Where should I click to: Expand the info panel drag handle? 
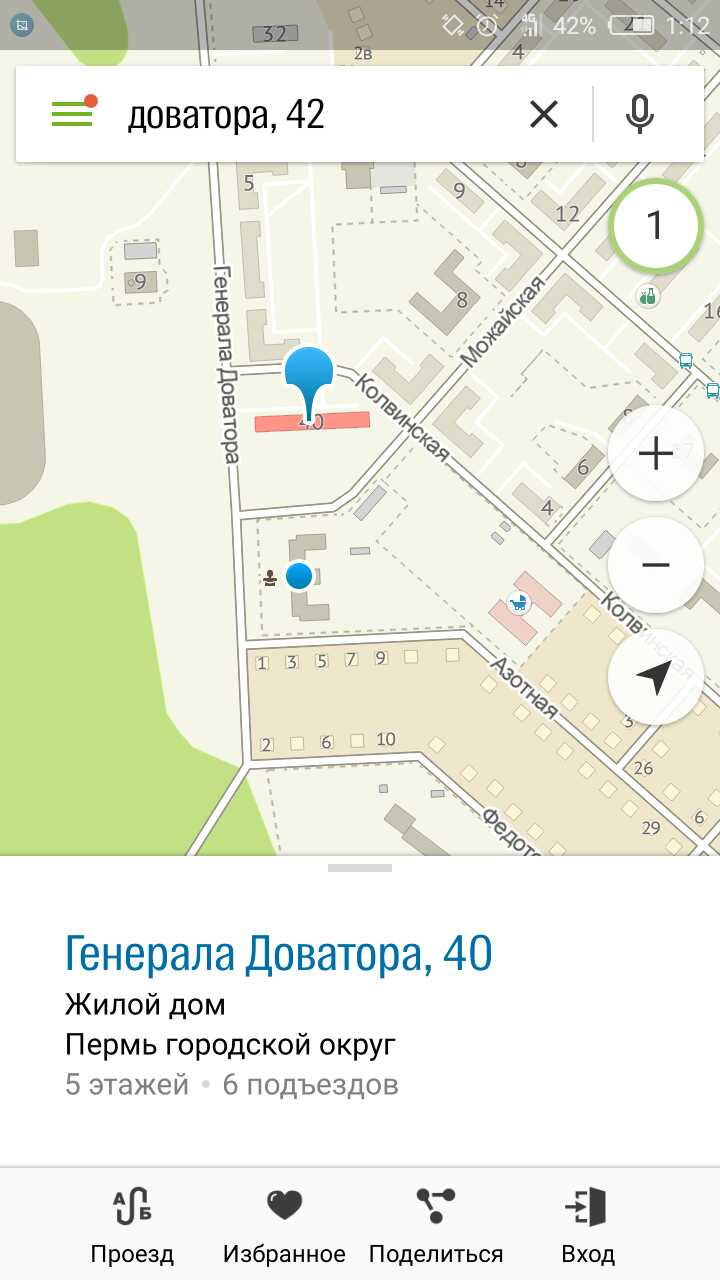[x=360, y=868]
